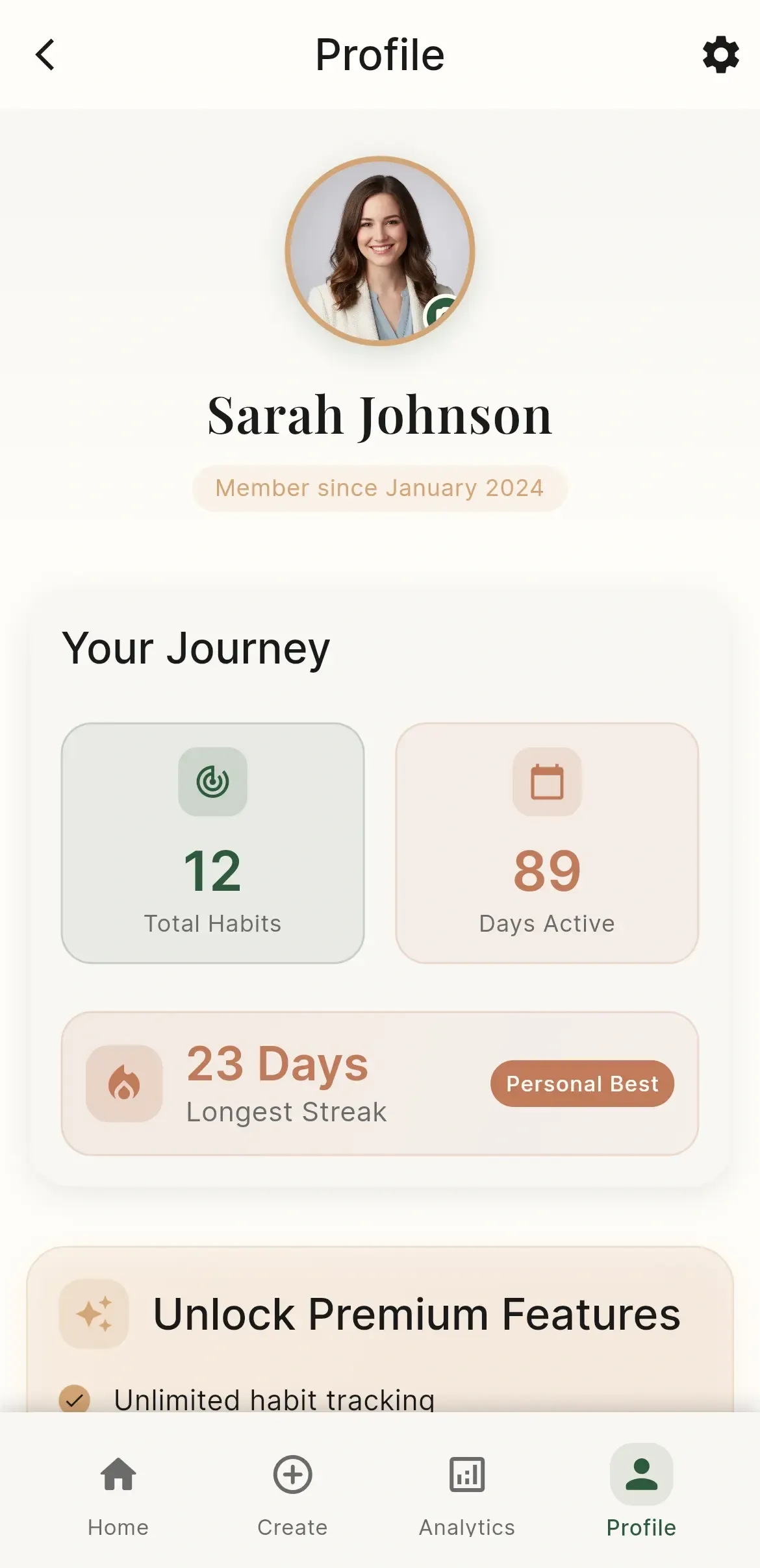Click the calendar icon above Days Active
This screenshot has width=760, height=1568.
pyautogui.click(x=546, y=782)
